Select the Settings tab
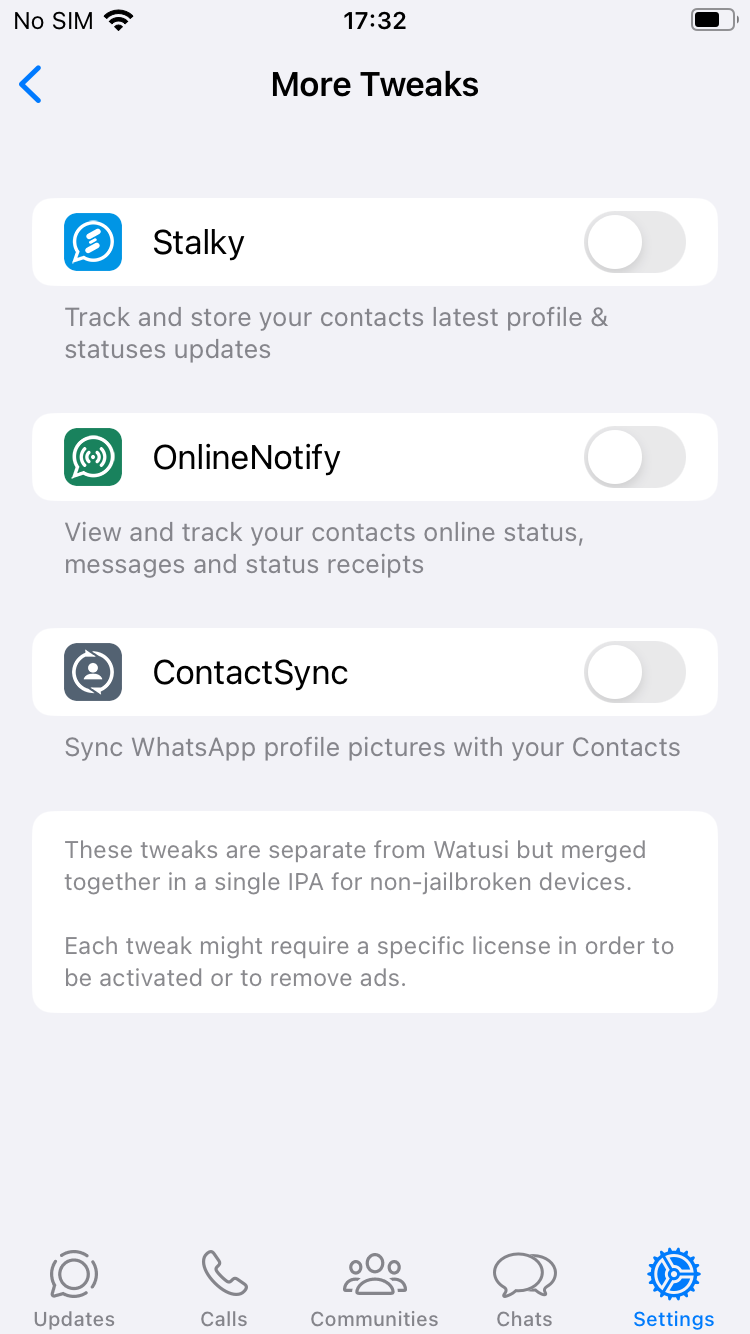Screen dimensions: 750x1334 (x=674, y=1289)
